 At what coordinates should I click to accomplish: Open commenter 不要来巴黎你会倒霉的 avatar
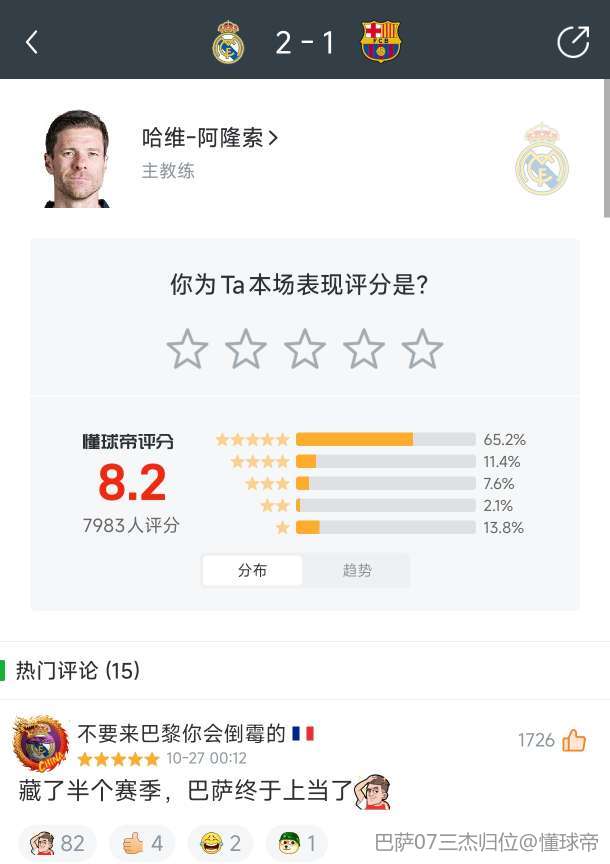[41, 743]
